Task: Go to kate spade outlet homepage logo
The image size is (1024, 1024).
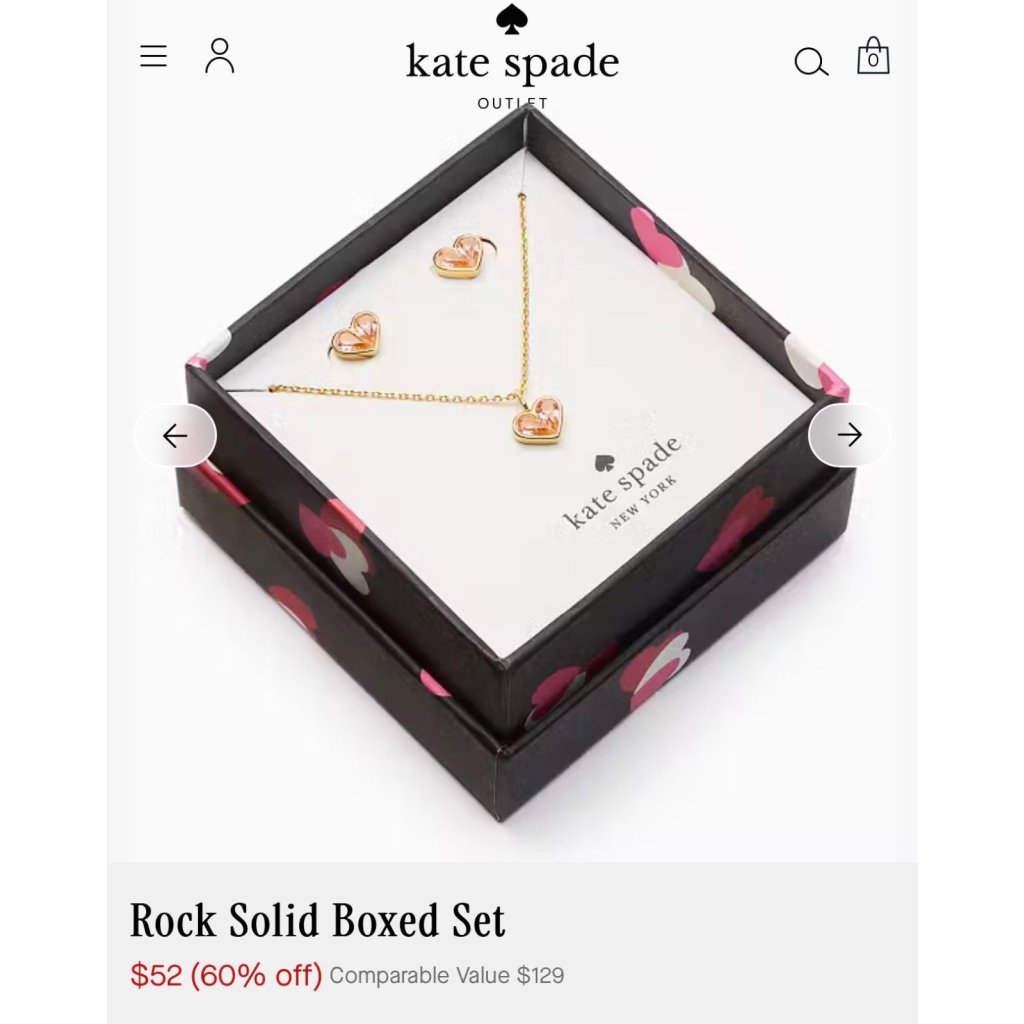Action: (x=513, y=57)
